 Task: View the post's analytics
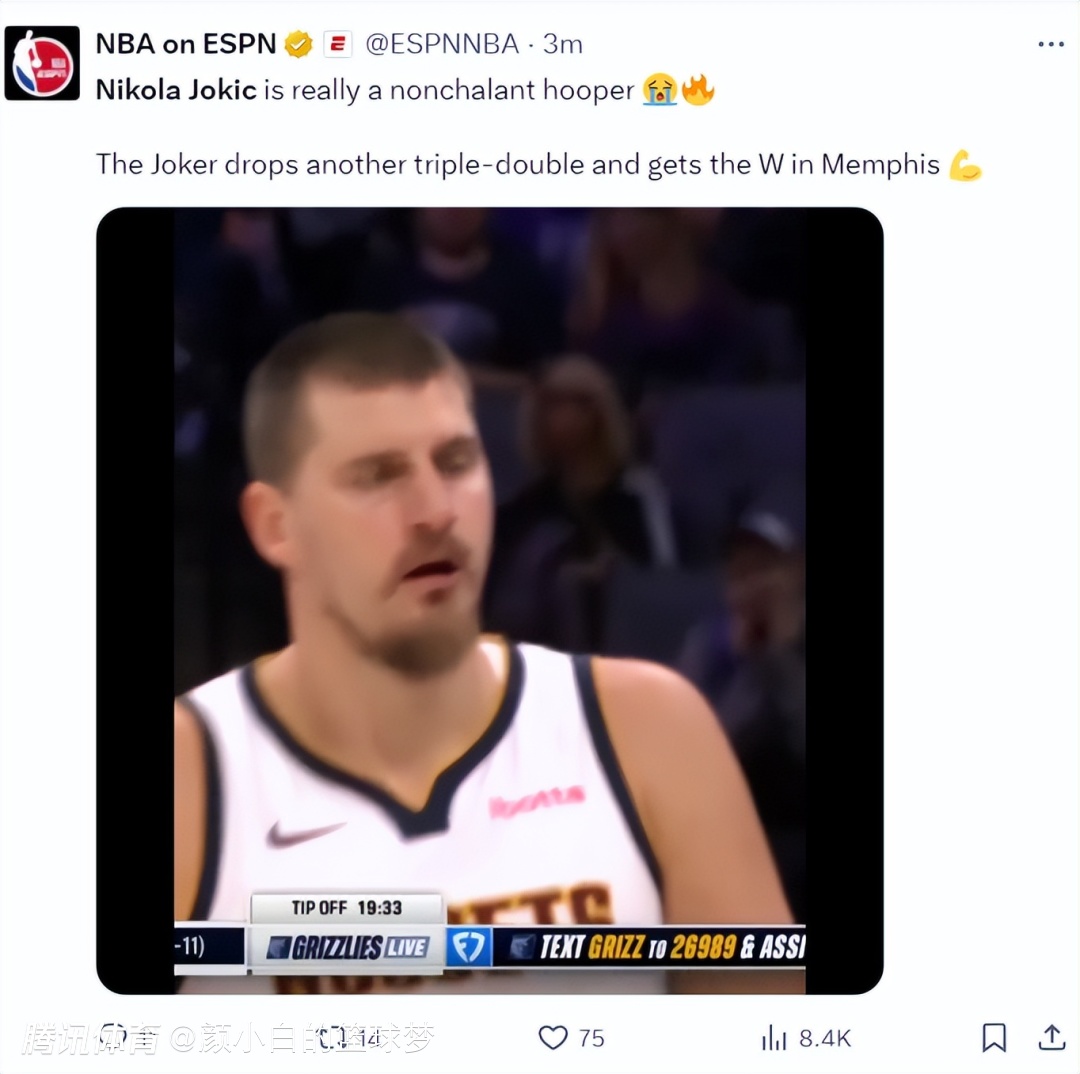(775, 1038)
